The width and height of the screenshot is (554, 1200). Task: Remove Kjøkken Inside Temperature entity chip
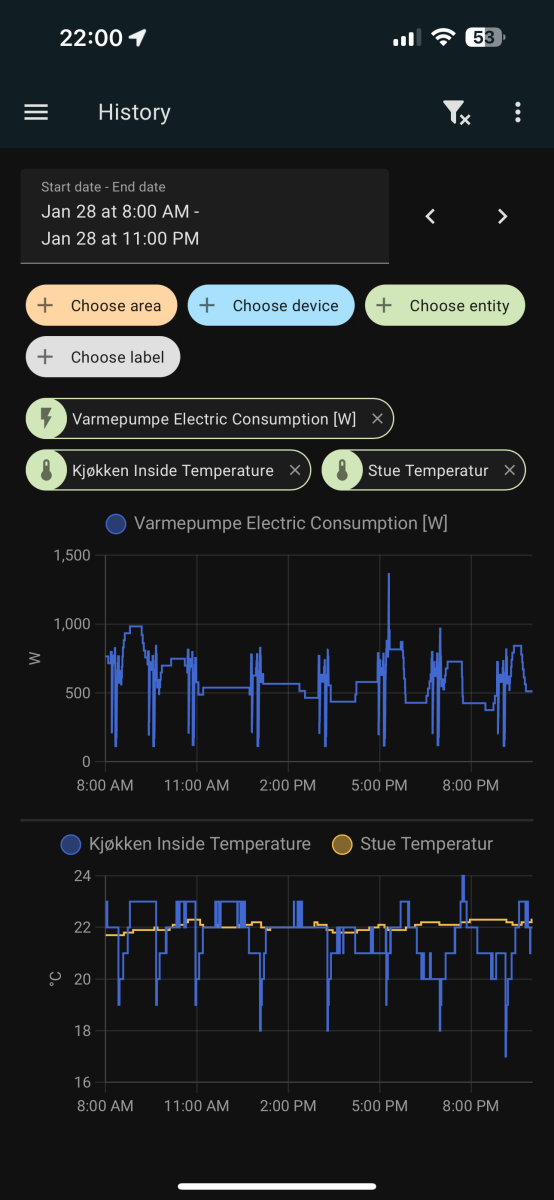[x=294, y=470]
